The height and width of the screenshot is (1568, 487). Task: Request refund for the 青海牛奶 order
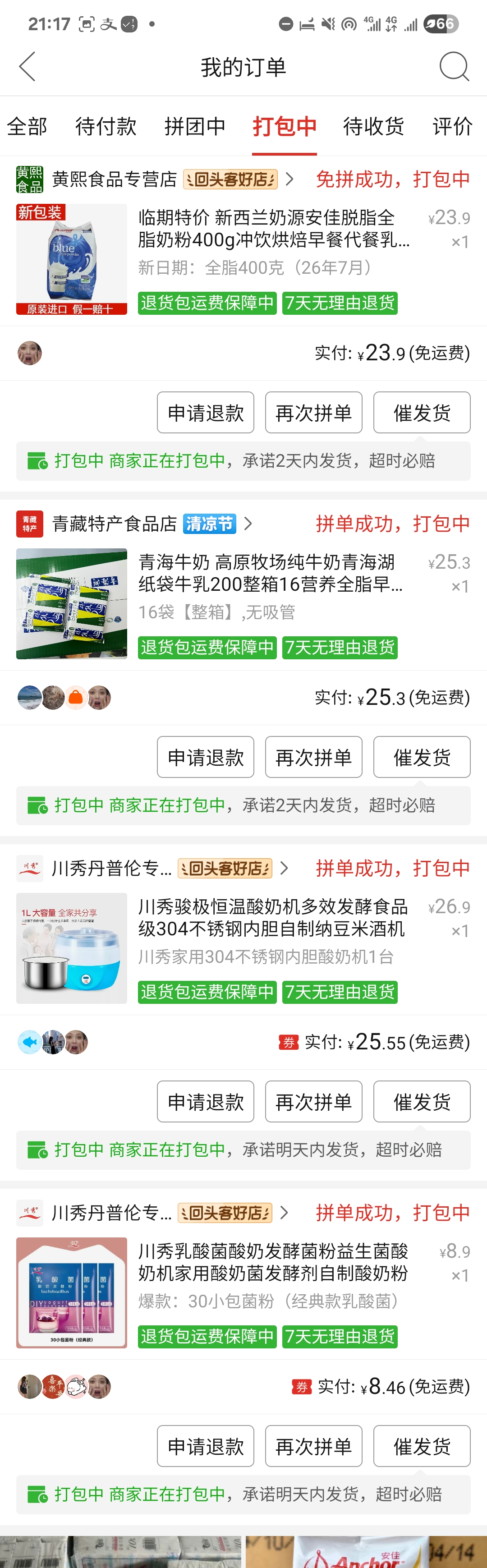point(205,757)
